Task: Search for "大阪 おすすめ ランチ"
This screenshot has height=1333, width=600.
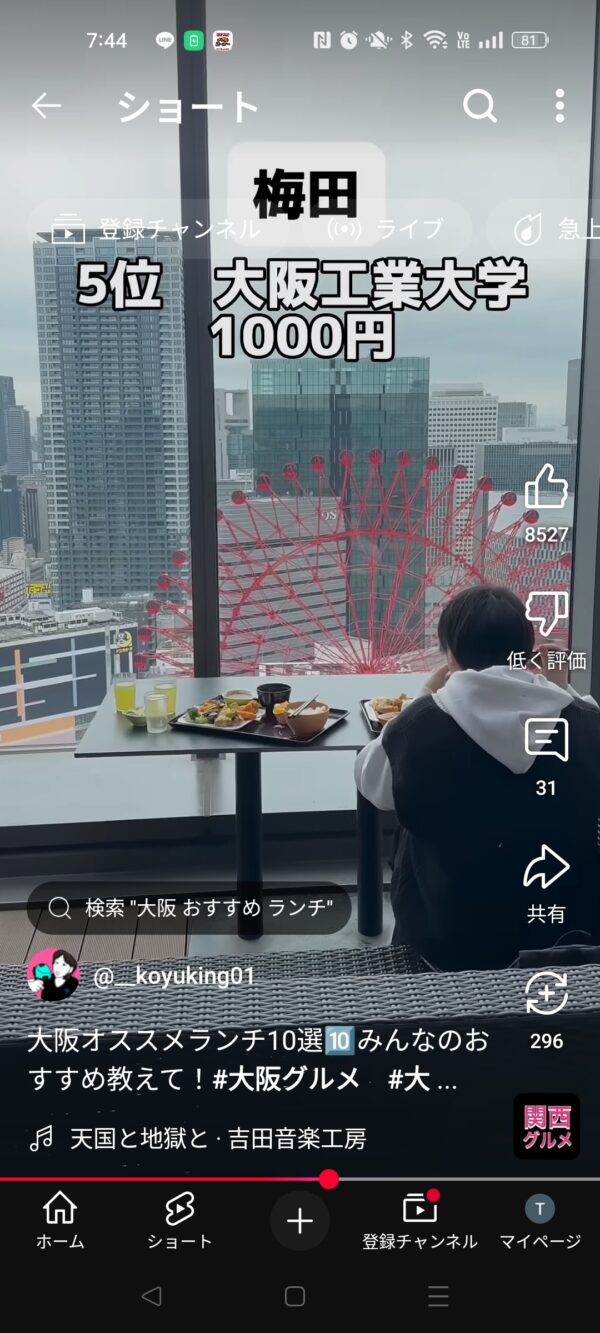Action: 190,908
